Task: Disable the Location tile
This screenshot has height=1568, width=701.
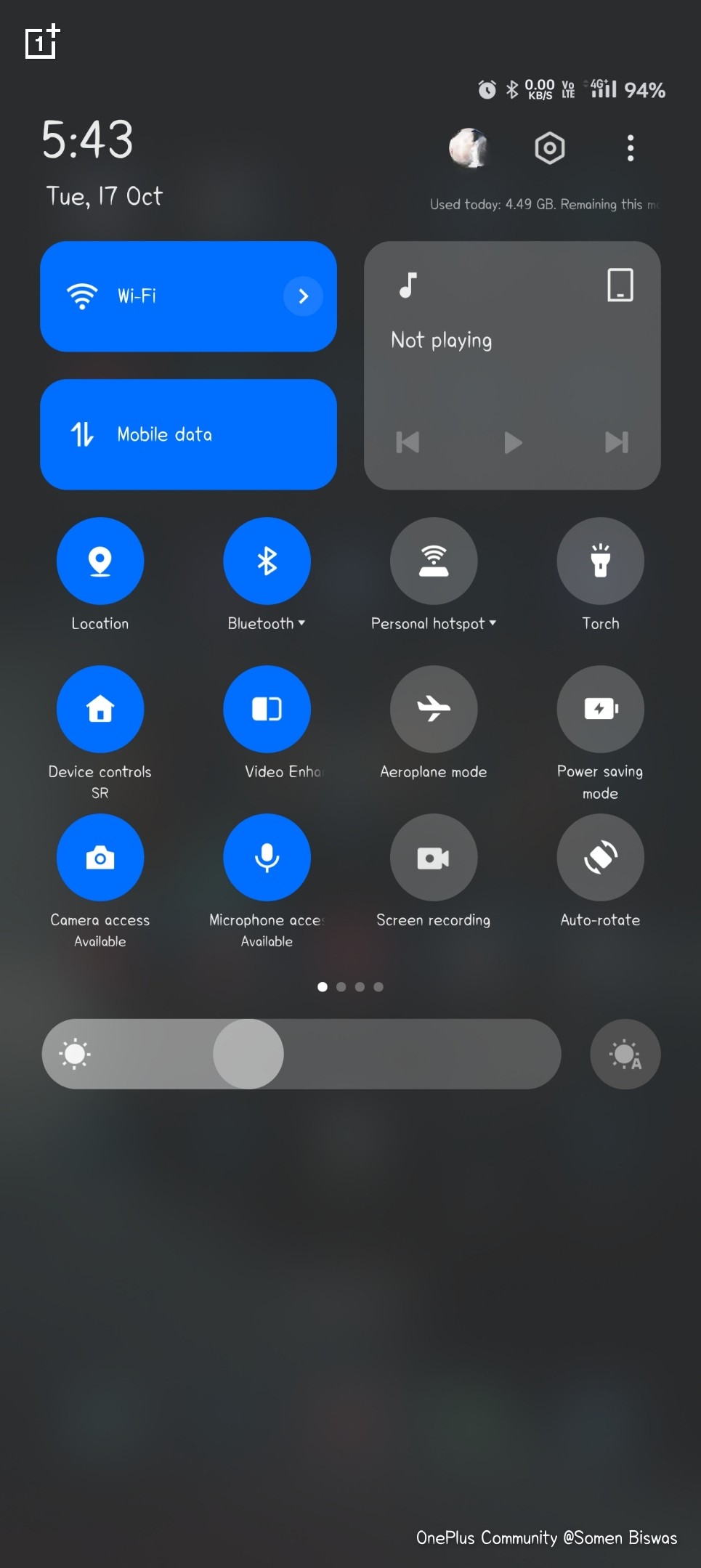Action: tap(100, 561)
